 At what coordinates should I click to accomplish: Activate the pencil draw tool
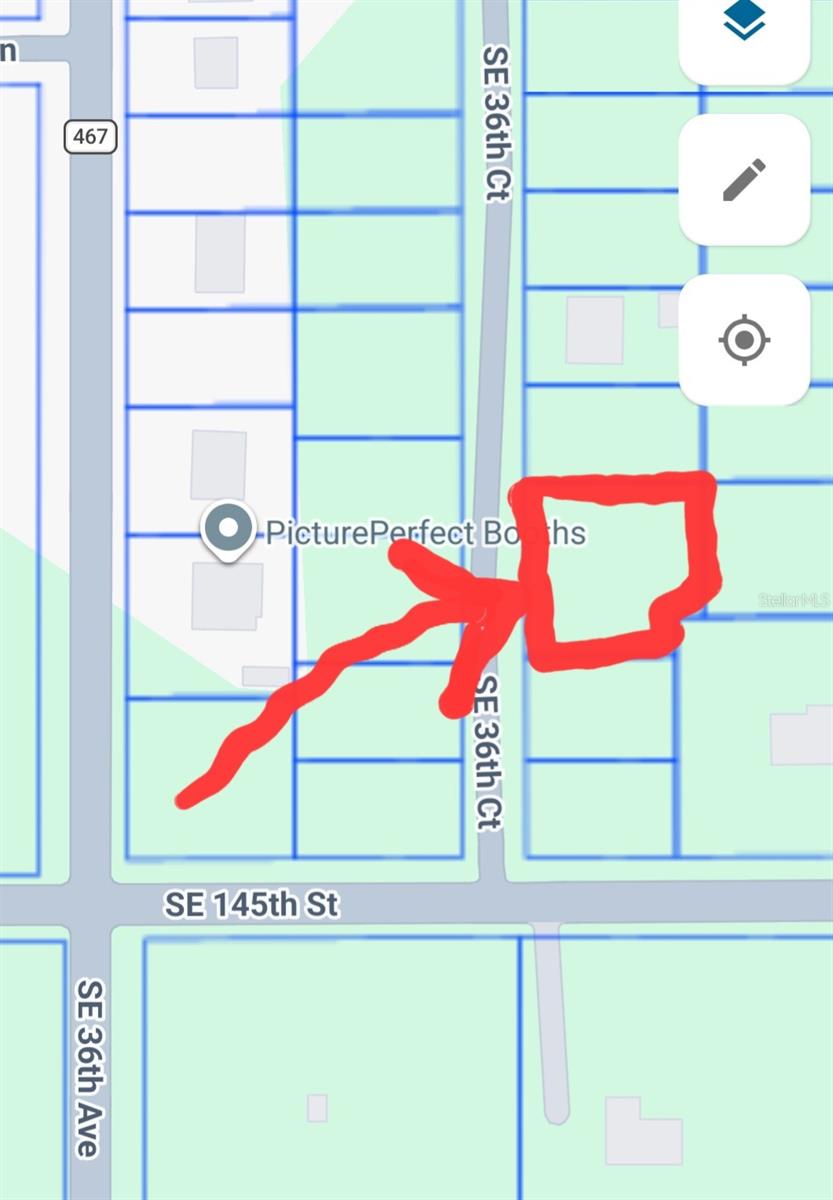(743, 180)
